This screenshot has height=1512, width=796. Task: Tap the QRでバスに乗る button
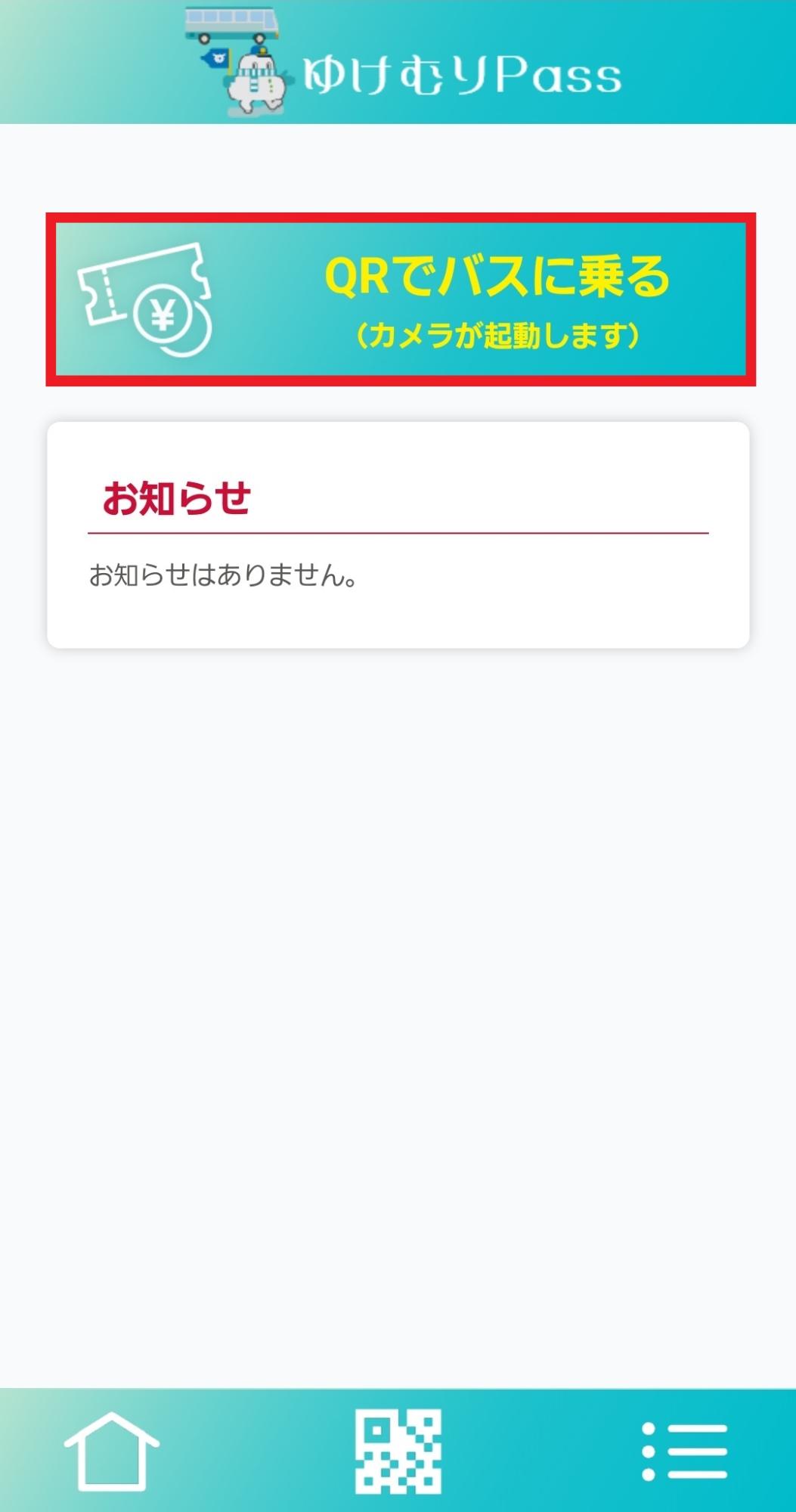pos(401,299)
